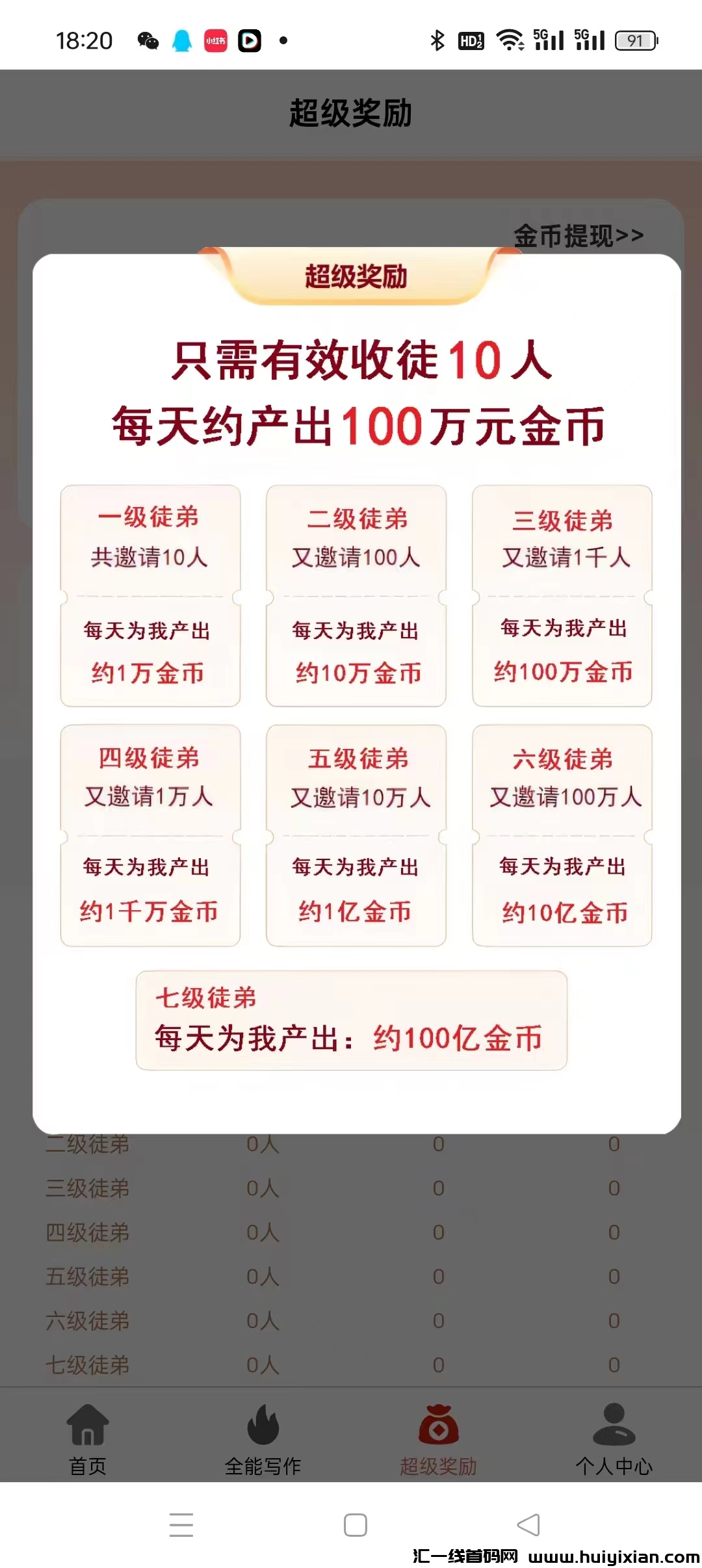Tap the video app icon in status bar
The height and width of the screenshot is (1568, 702).
pos(250,40)
